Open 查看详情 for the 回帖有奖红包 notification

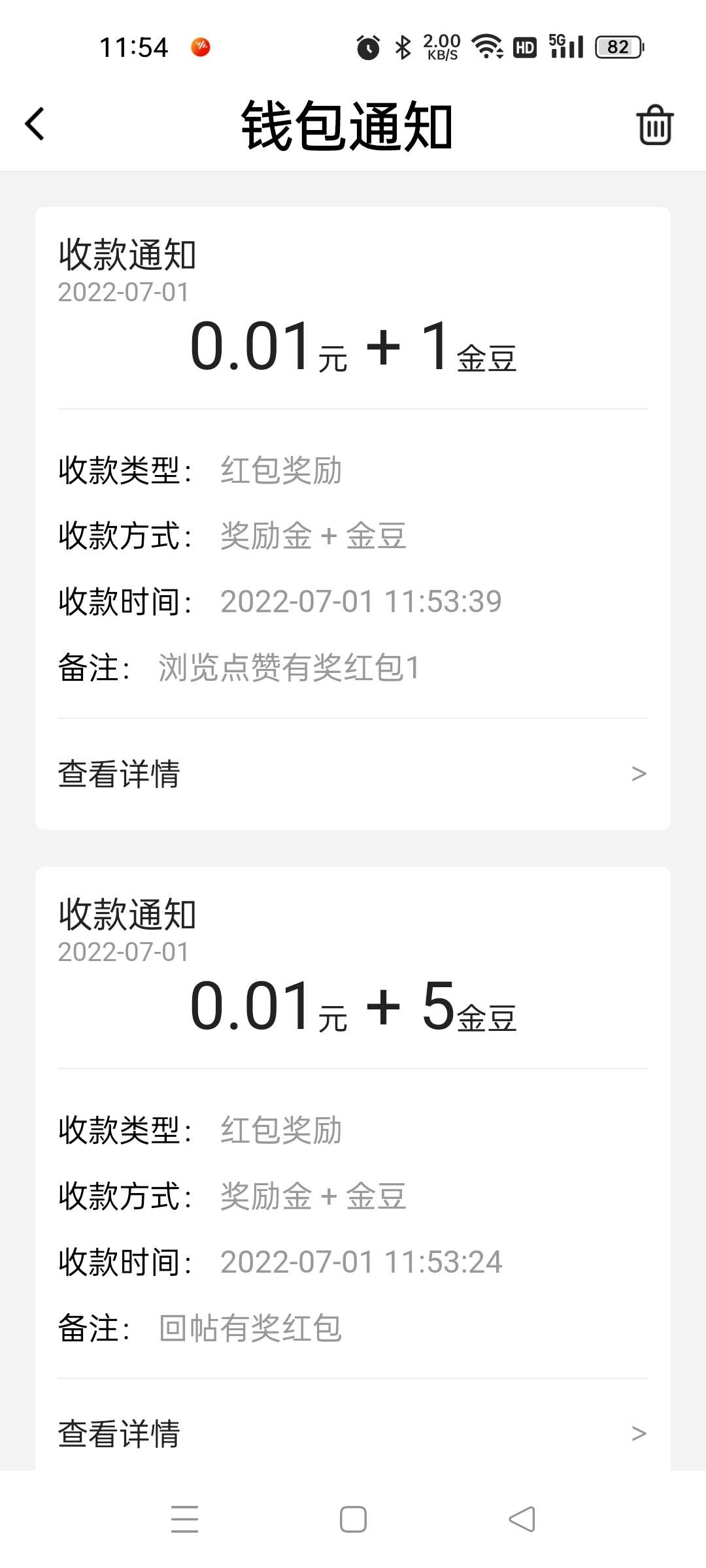point(353,1433)
